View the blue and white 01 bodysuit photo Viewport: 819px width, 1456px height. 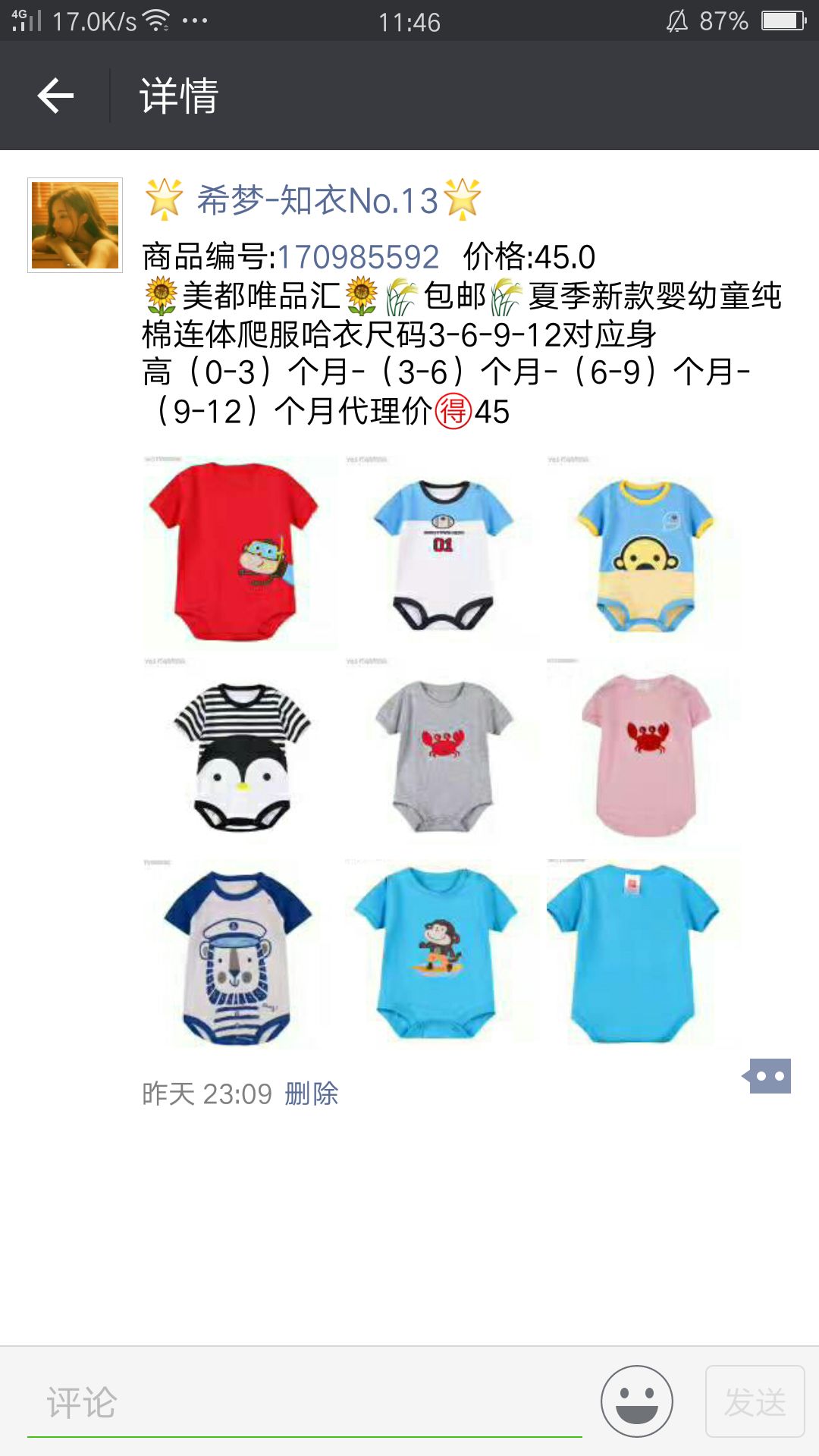(441, 552)
